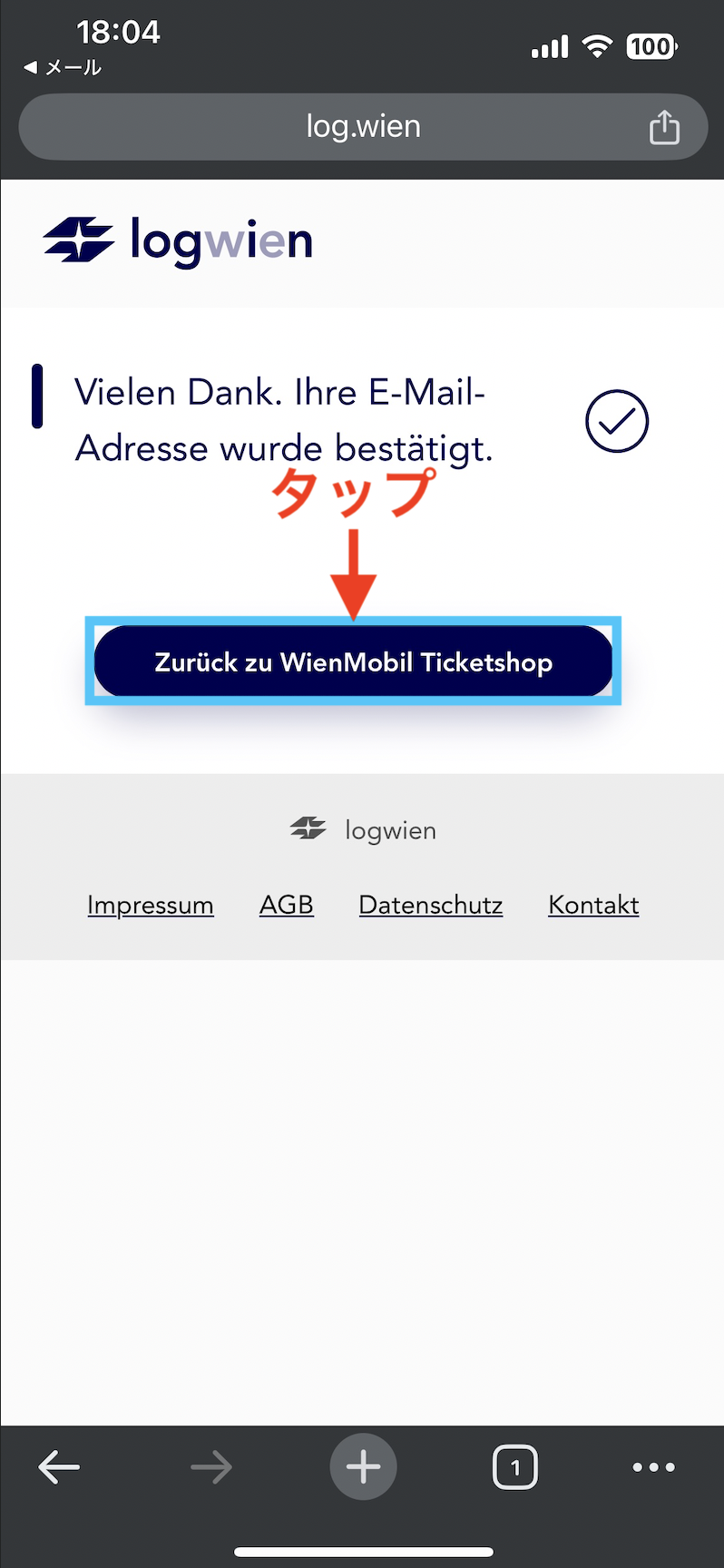Image resolution: width=724 pixels, height=1568 pixels.
Task: Open the share icon in address bar
Action: point(664,127)
